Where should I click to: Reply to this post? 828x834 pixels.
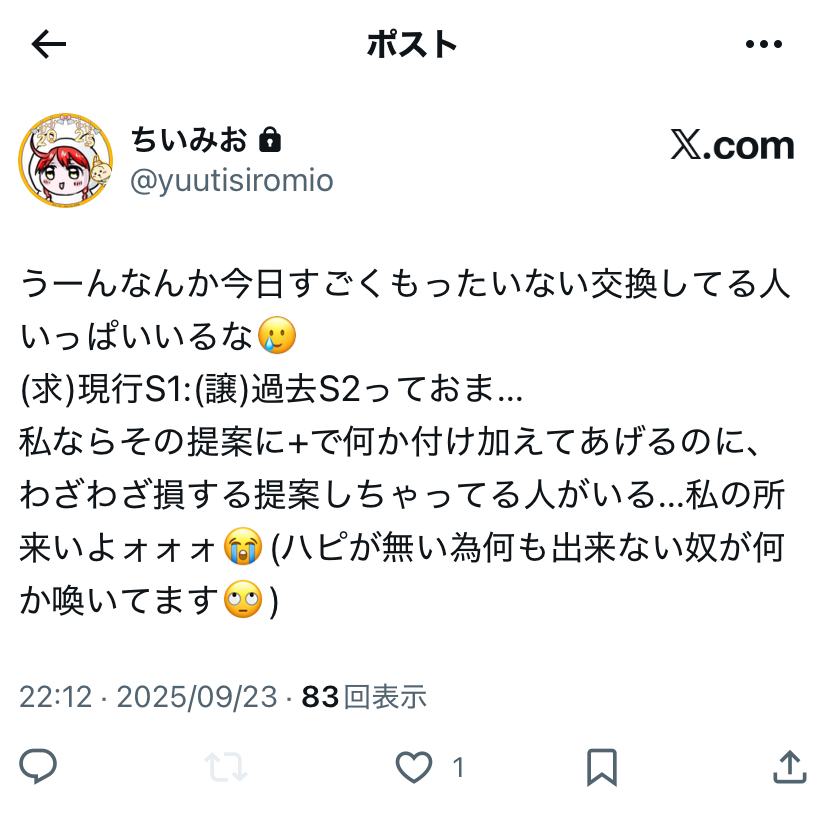coord(38,767)
